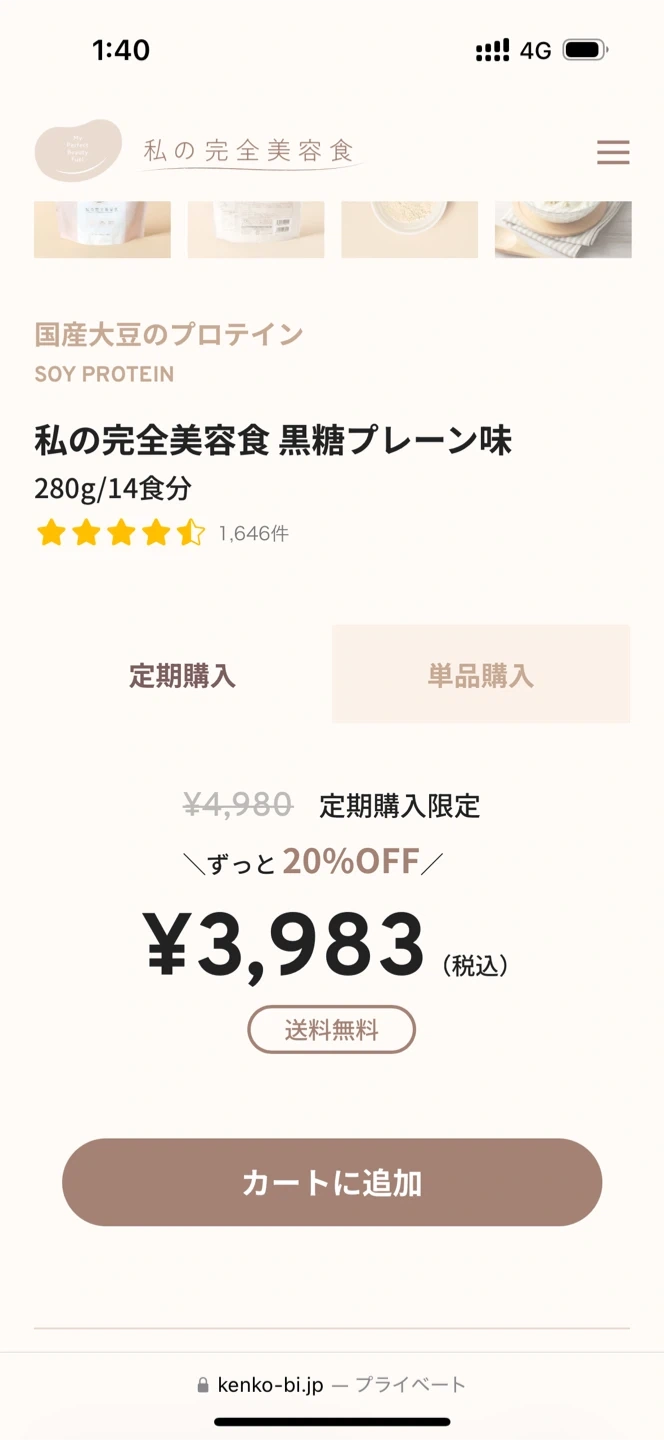Go to the 私の完全美容食 home logo
The height and width of the screenshot is (1440, 664).
[x=197, y=151]
